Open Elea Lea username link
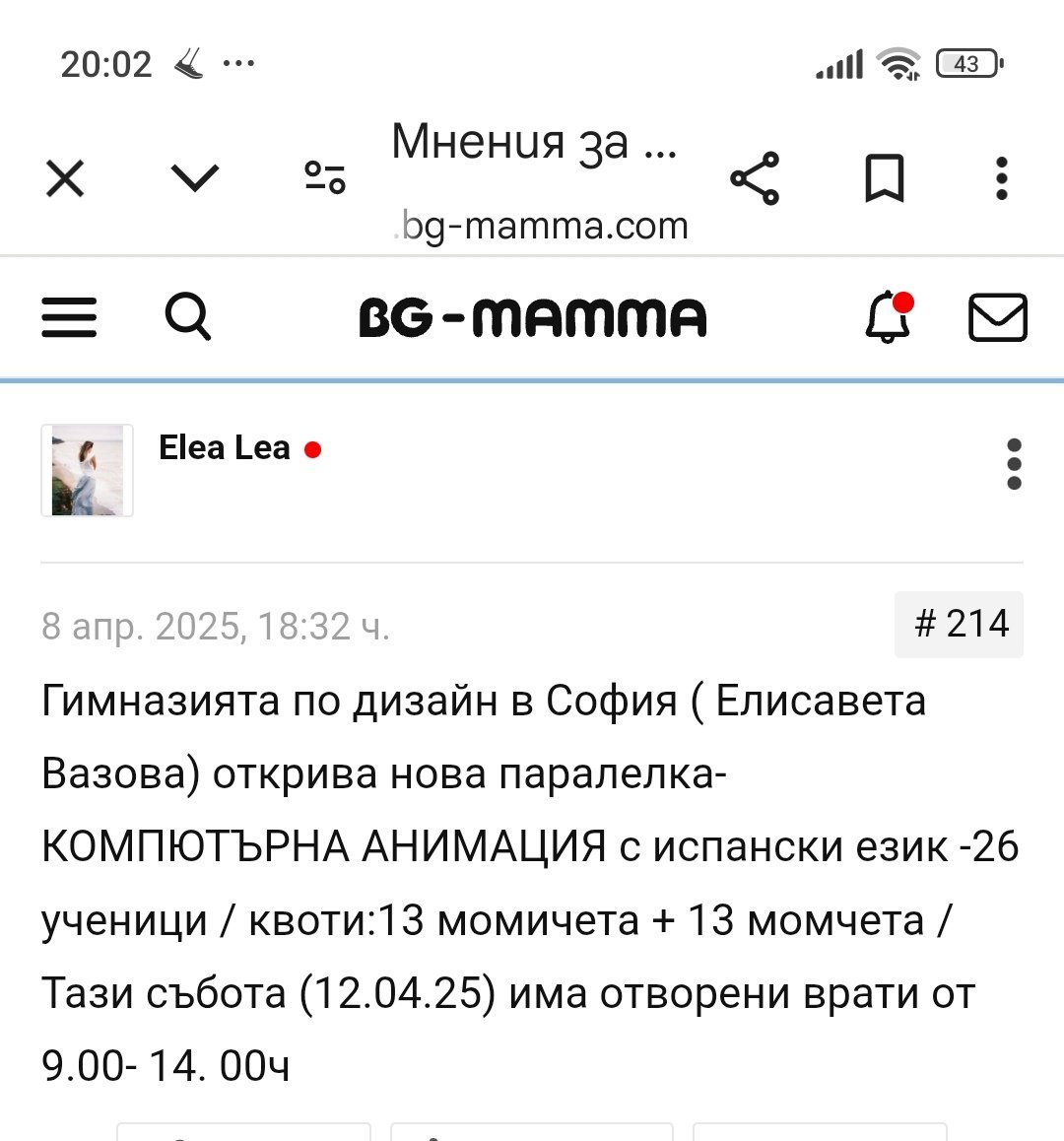The width and height of the screenshot is (1064, 1141). pos(225,448)
